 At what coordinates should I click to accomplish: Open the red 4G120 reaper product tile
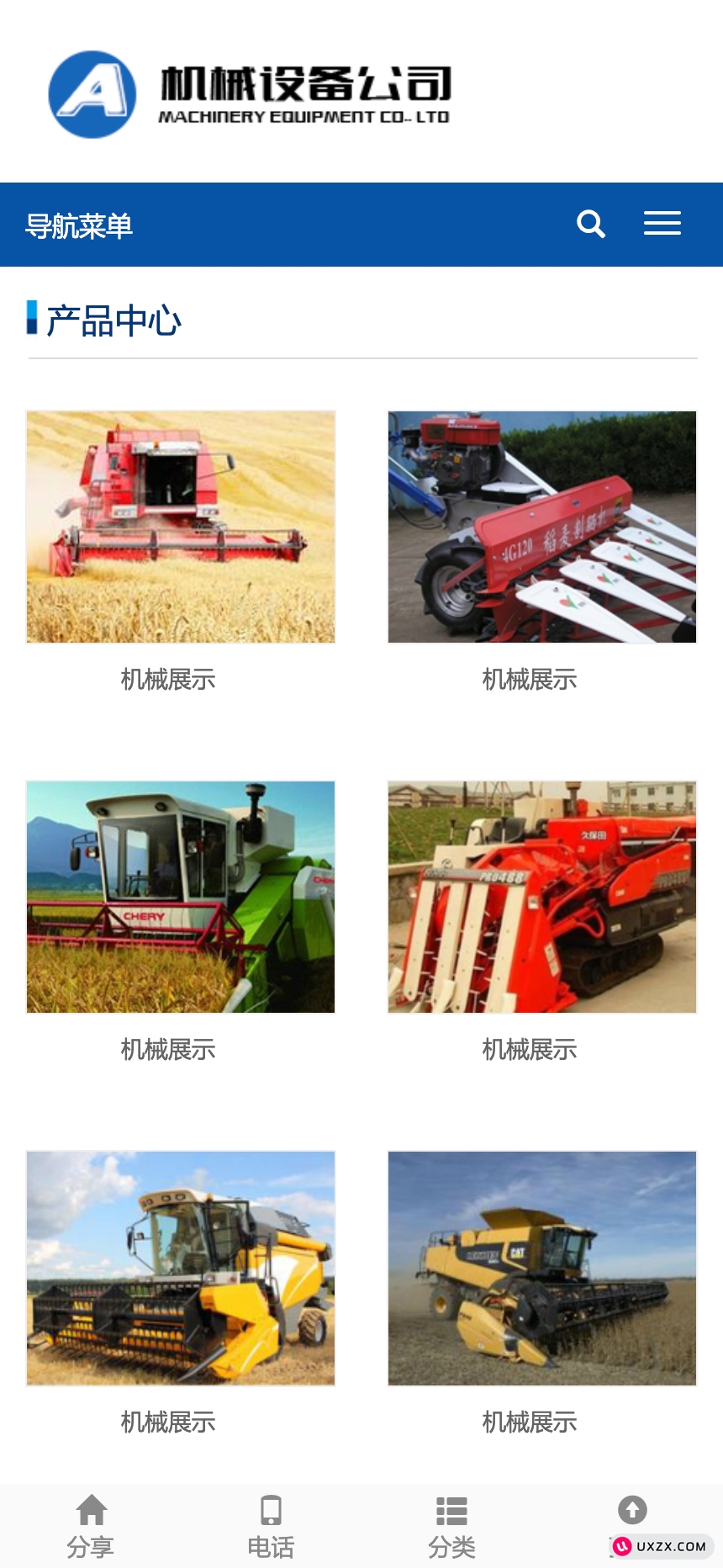(541, 527)
